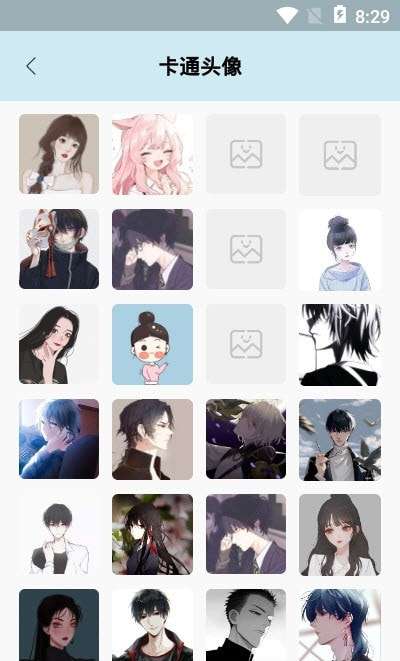Go back using the header arrow
This screenshot has width=400, height=661.
point(31,66)
